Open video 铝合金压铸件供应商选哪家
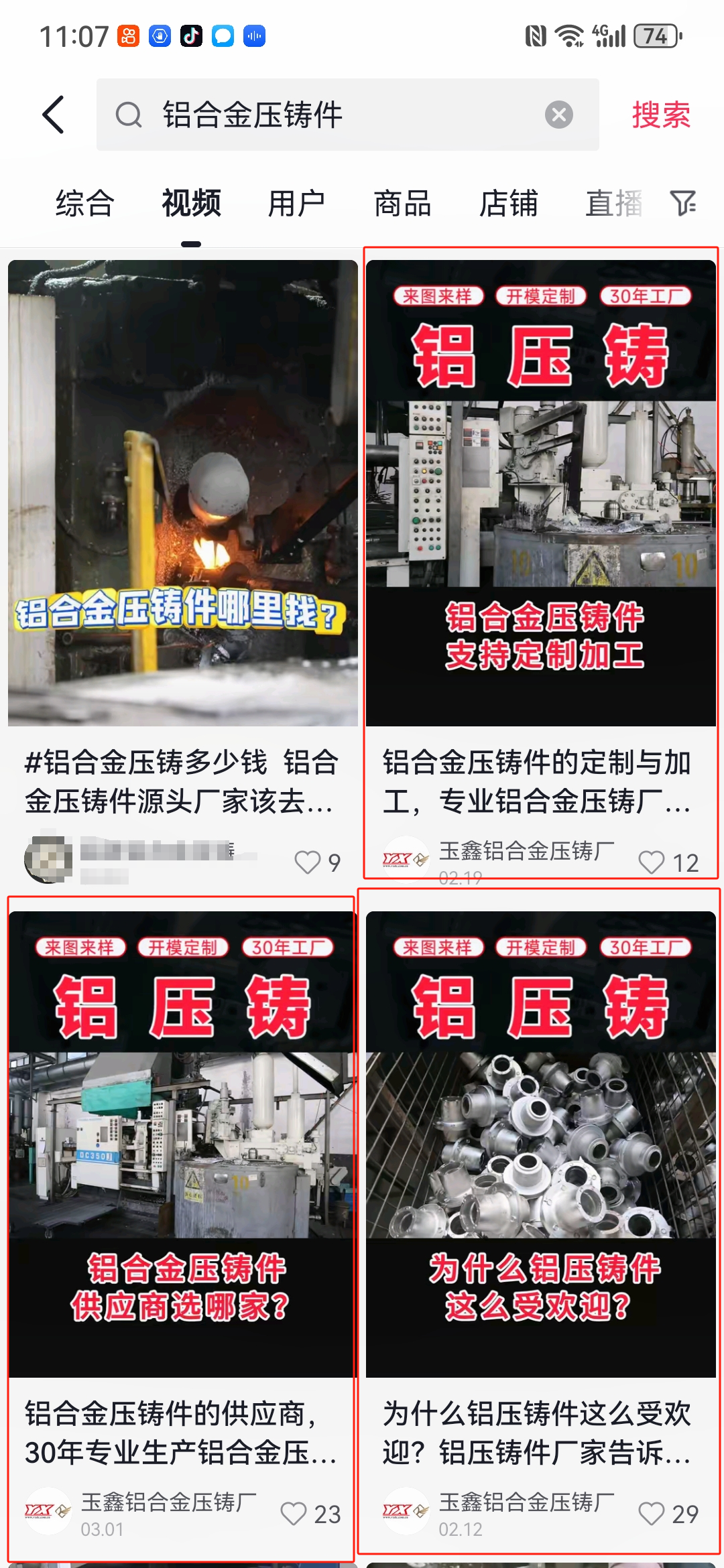The width and height of the screenshot is (724, 1568). 182,1144
